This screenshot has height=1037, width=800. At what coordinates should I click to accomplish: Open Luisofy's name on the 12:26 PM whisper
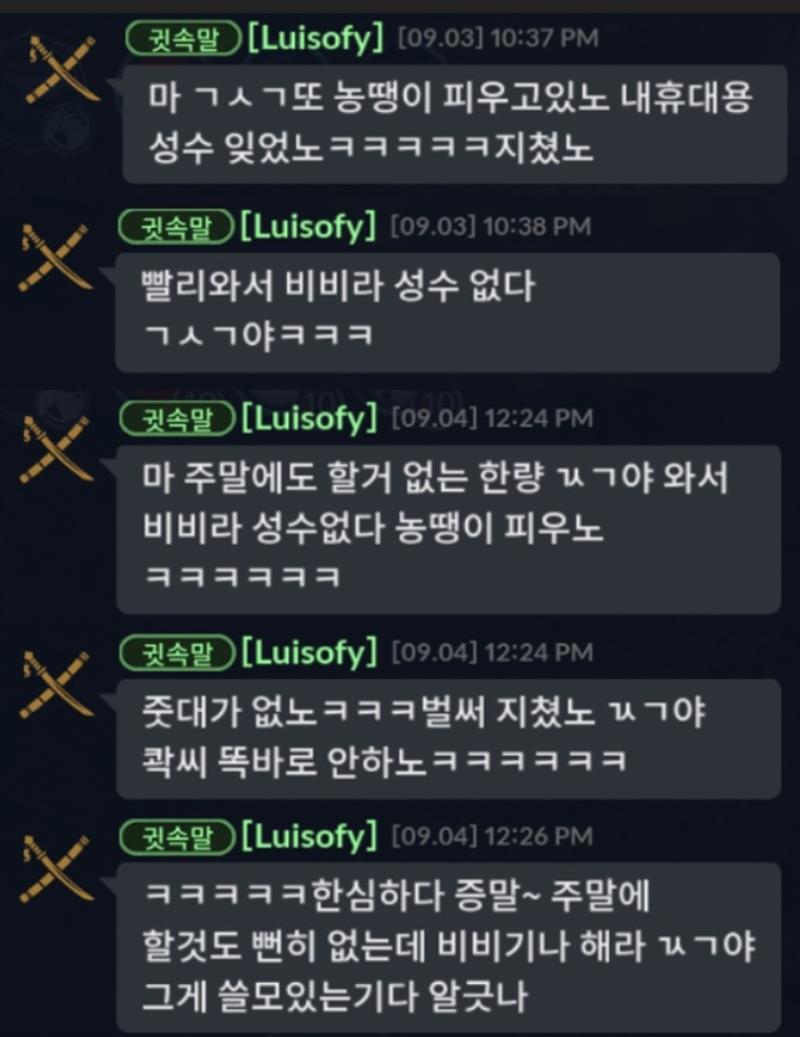click(309, 835)
